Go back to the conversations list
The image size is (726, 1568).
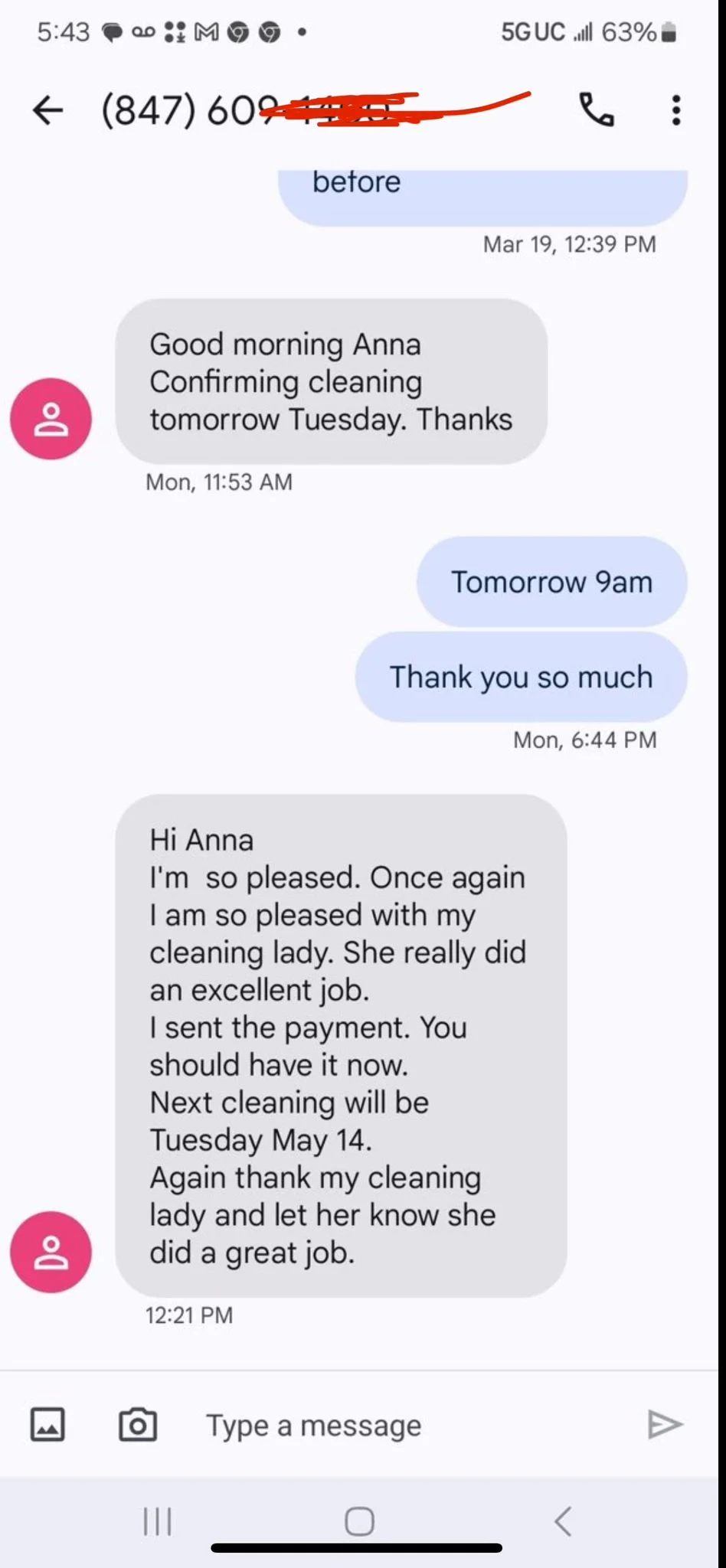47,110
